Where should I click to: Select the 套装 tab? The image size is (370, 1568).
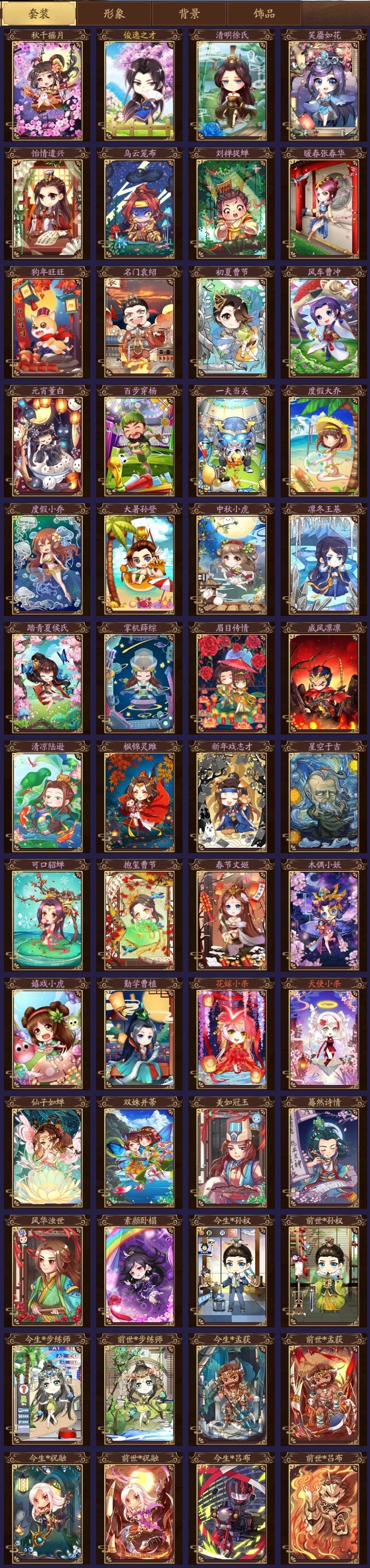[38, 13]
